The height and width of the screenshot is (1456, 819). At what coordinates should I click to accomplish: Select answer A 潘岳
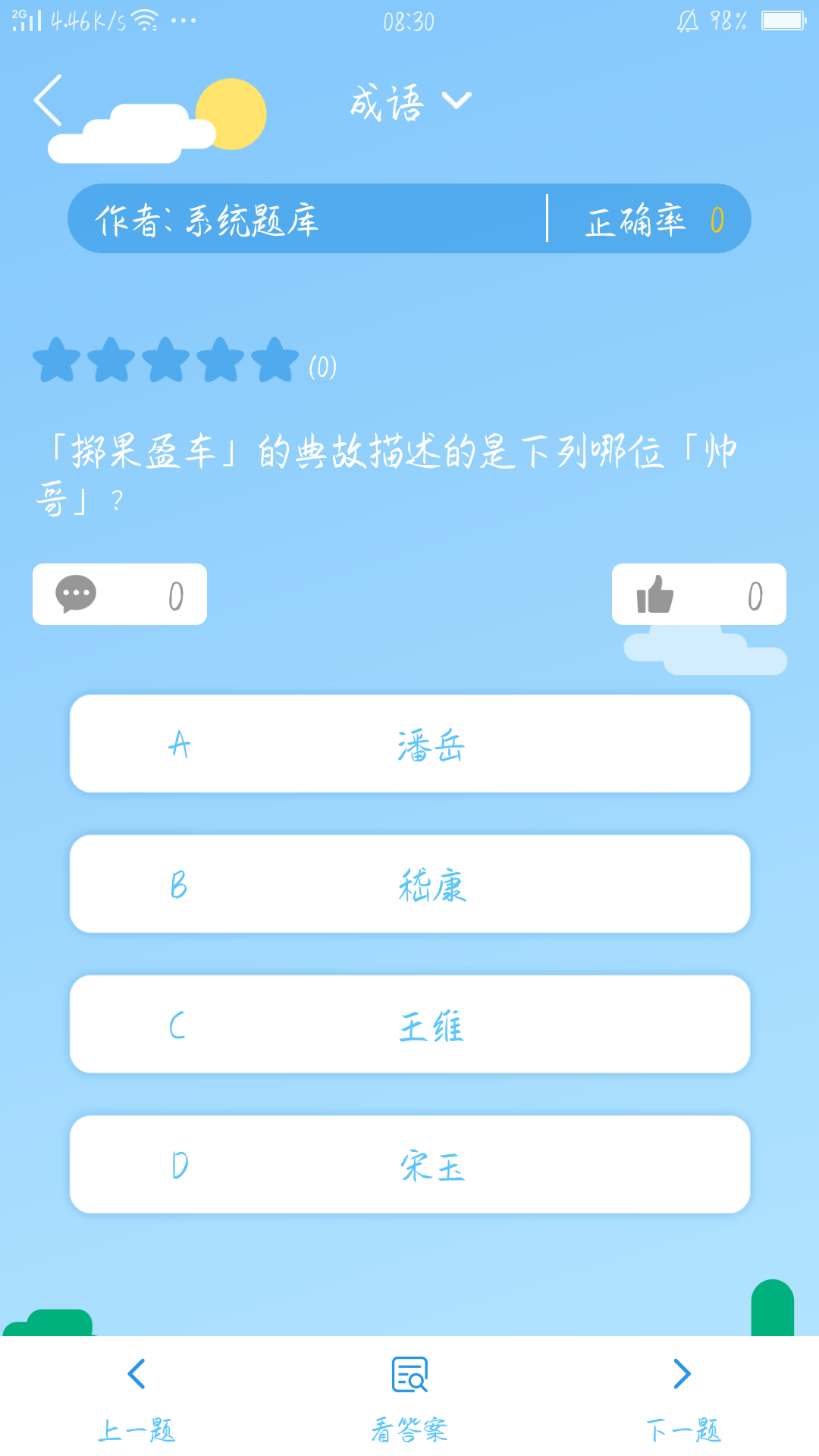pyautogui.click(x=409, y=744)
